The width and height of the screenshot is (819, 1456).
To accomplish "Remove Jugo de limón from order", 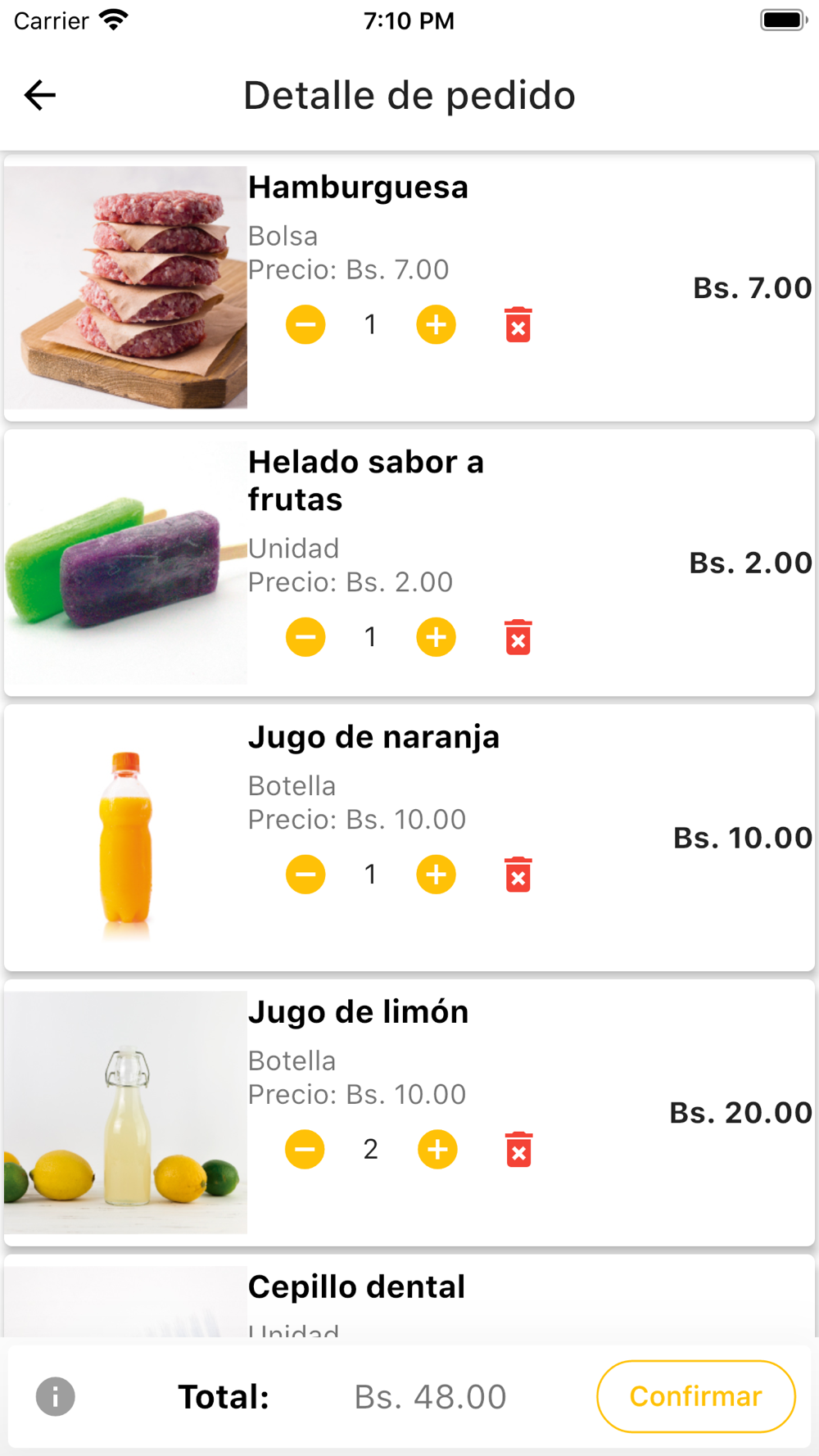I will [x=519, y=1149].
